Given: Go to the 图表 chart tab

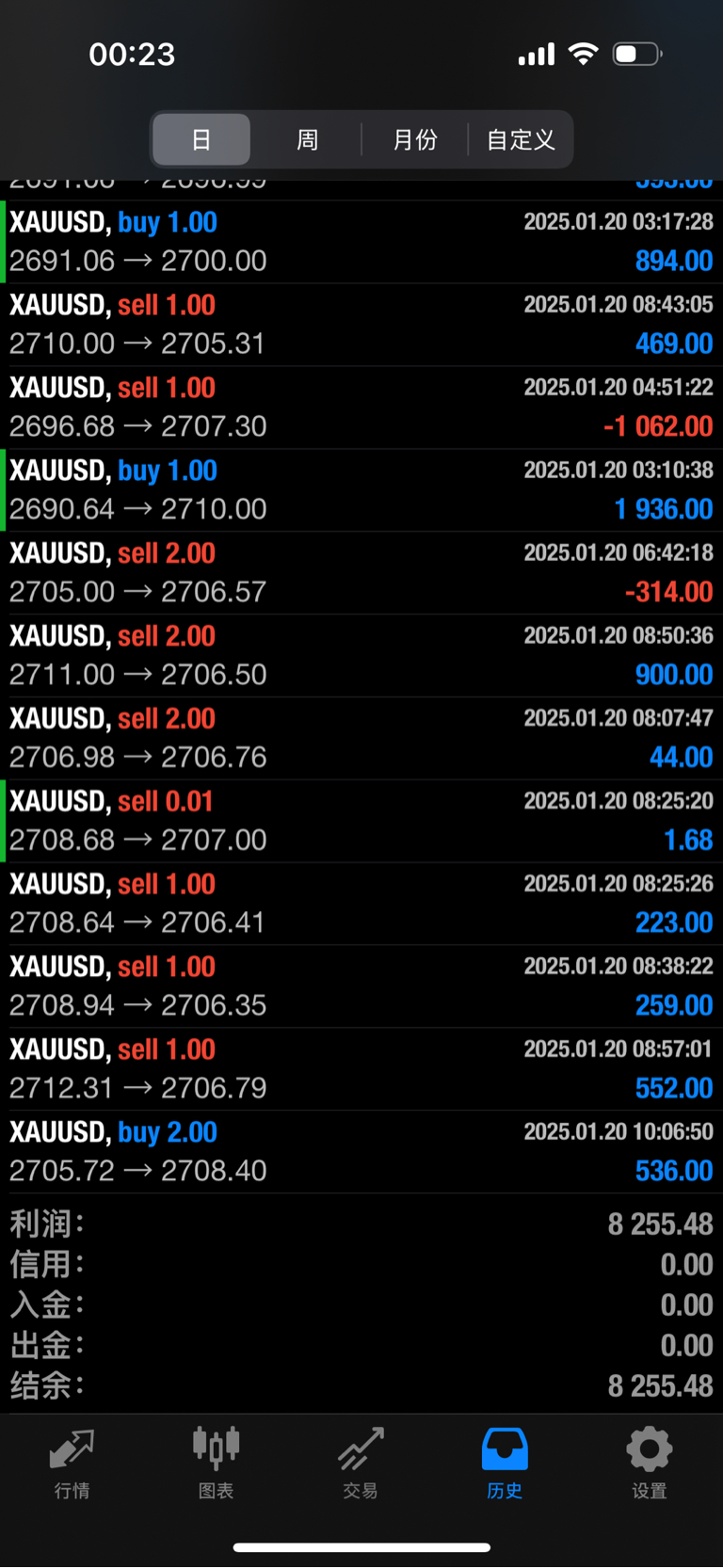Looking at the screenshot, I should tap(217, 1463).
